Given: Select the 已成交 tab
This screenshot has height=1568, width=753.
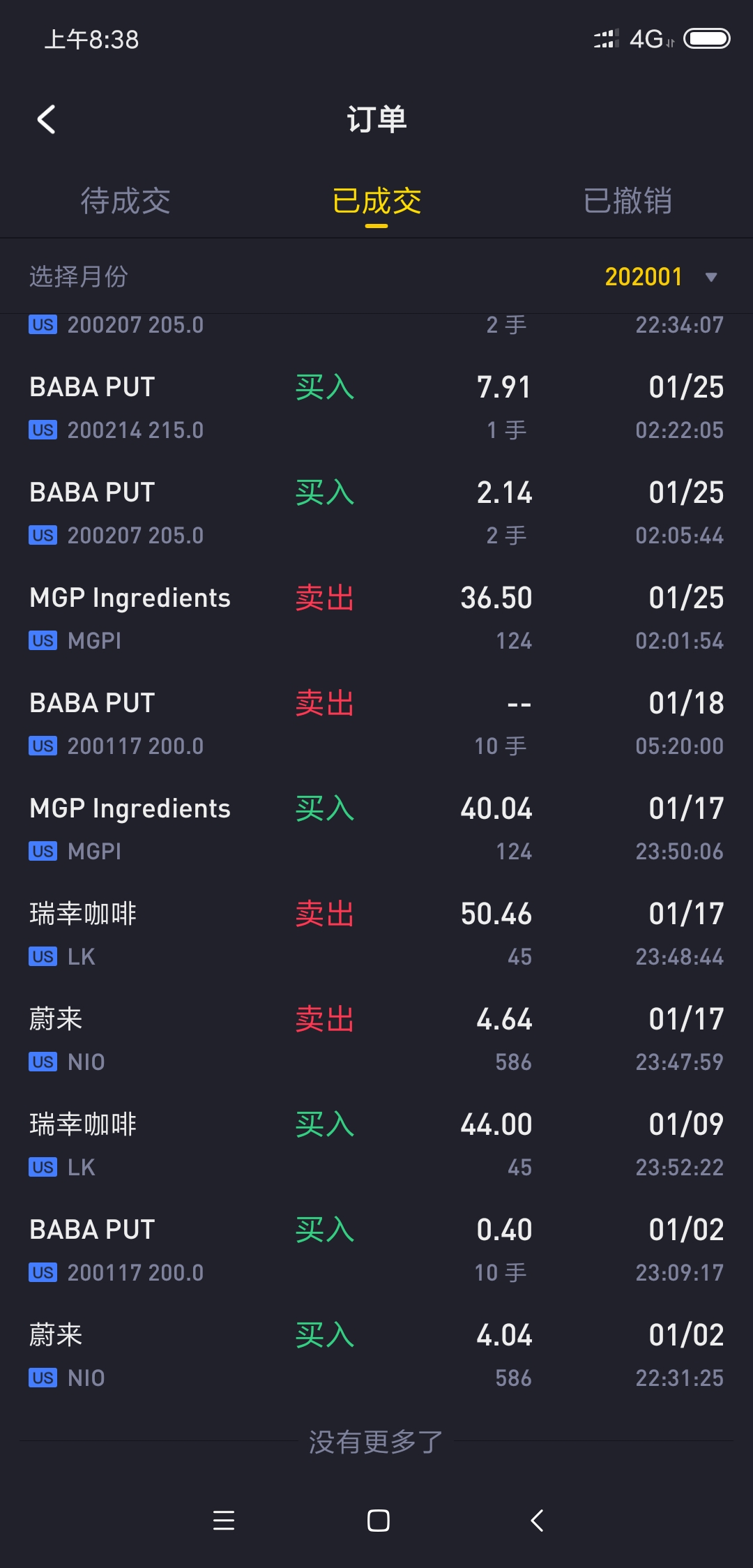Looking at the screenshot, I should pos(376,201).
